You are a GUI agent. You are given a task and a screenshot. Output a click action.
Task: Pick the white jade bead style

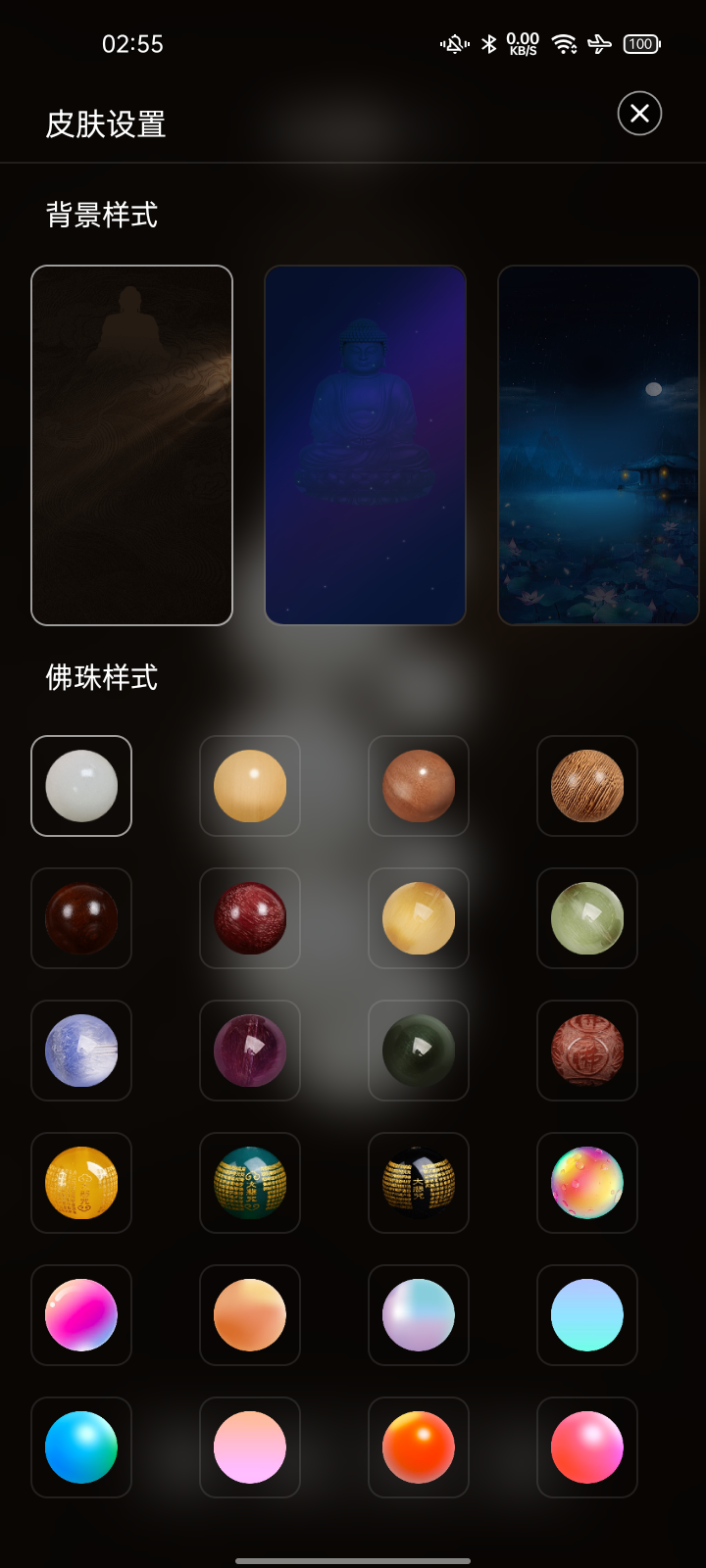pos(81,786)
